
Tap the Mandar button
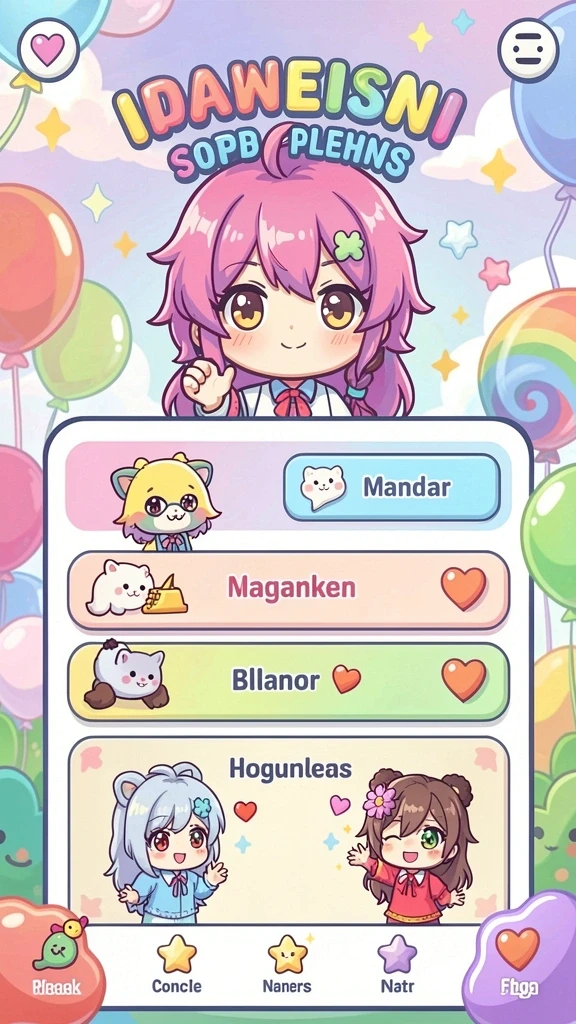(x=392, y=487)
